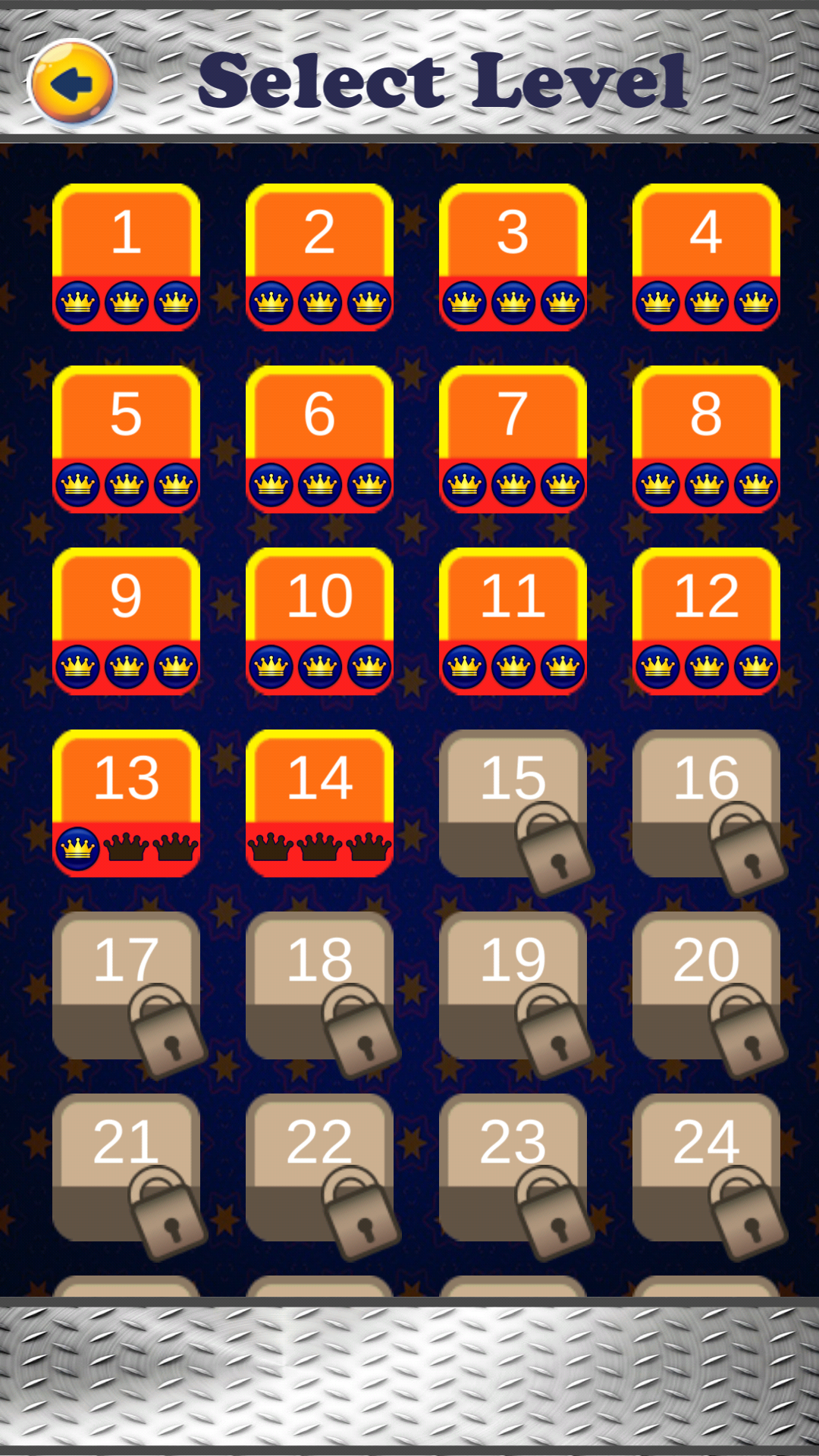Screen dimensions: 819x1456
Task: Launch level 5
Action: pos(126,438)
